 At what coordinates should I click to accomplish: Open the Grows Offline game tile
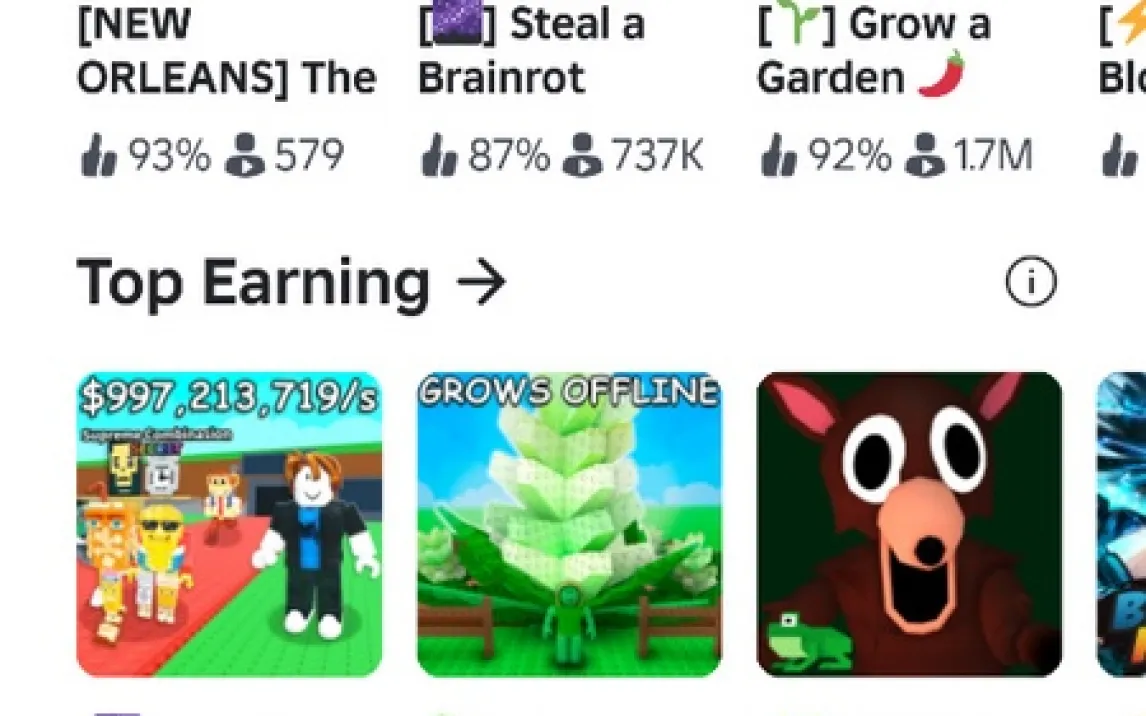pos(569,524)
